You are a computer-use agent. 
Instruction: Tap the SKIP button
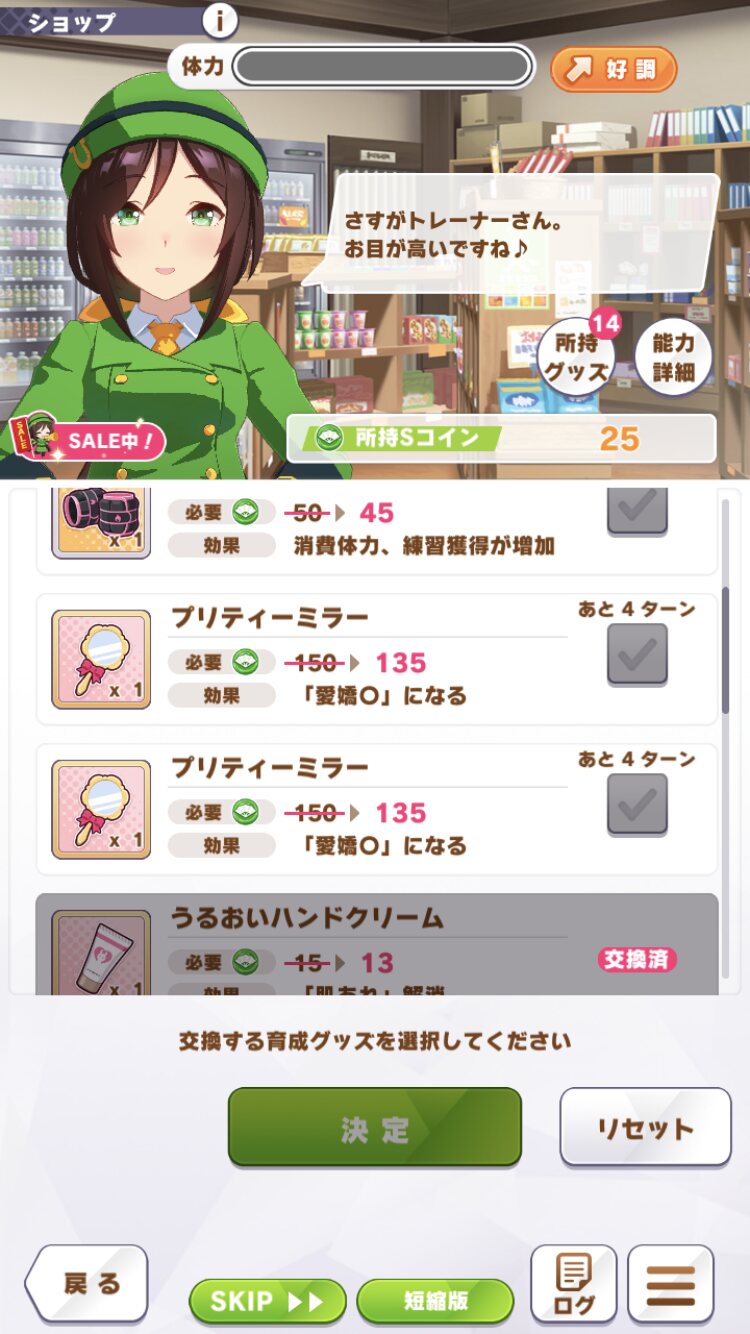[x=268, y=1301]
